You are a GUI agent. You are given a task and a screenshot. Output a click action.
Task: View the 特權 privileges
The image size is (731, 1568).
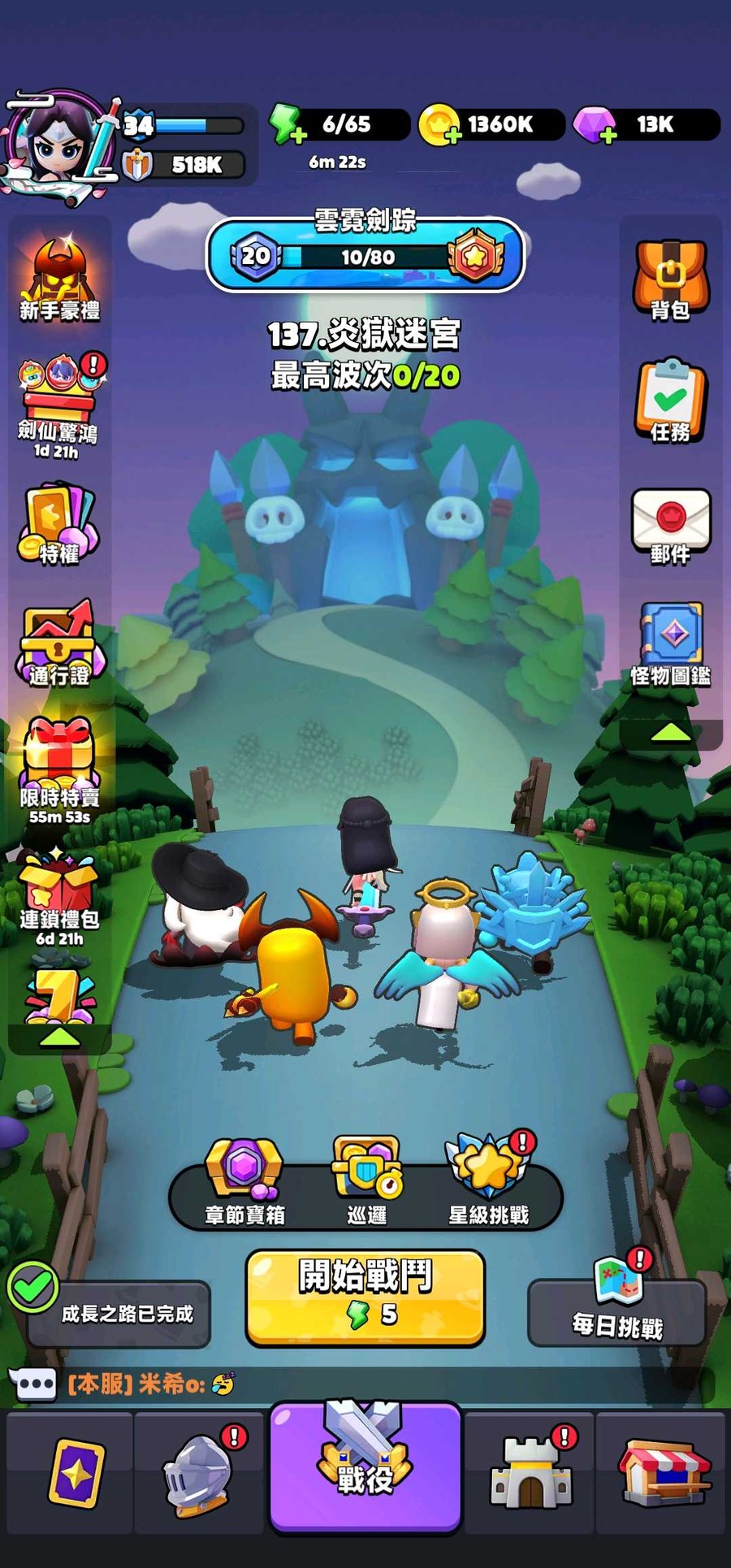pos(59,524)
